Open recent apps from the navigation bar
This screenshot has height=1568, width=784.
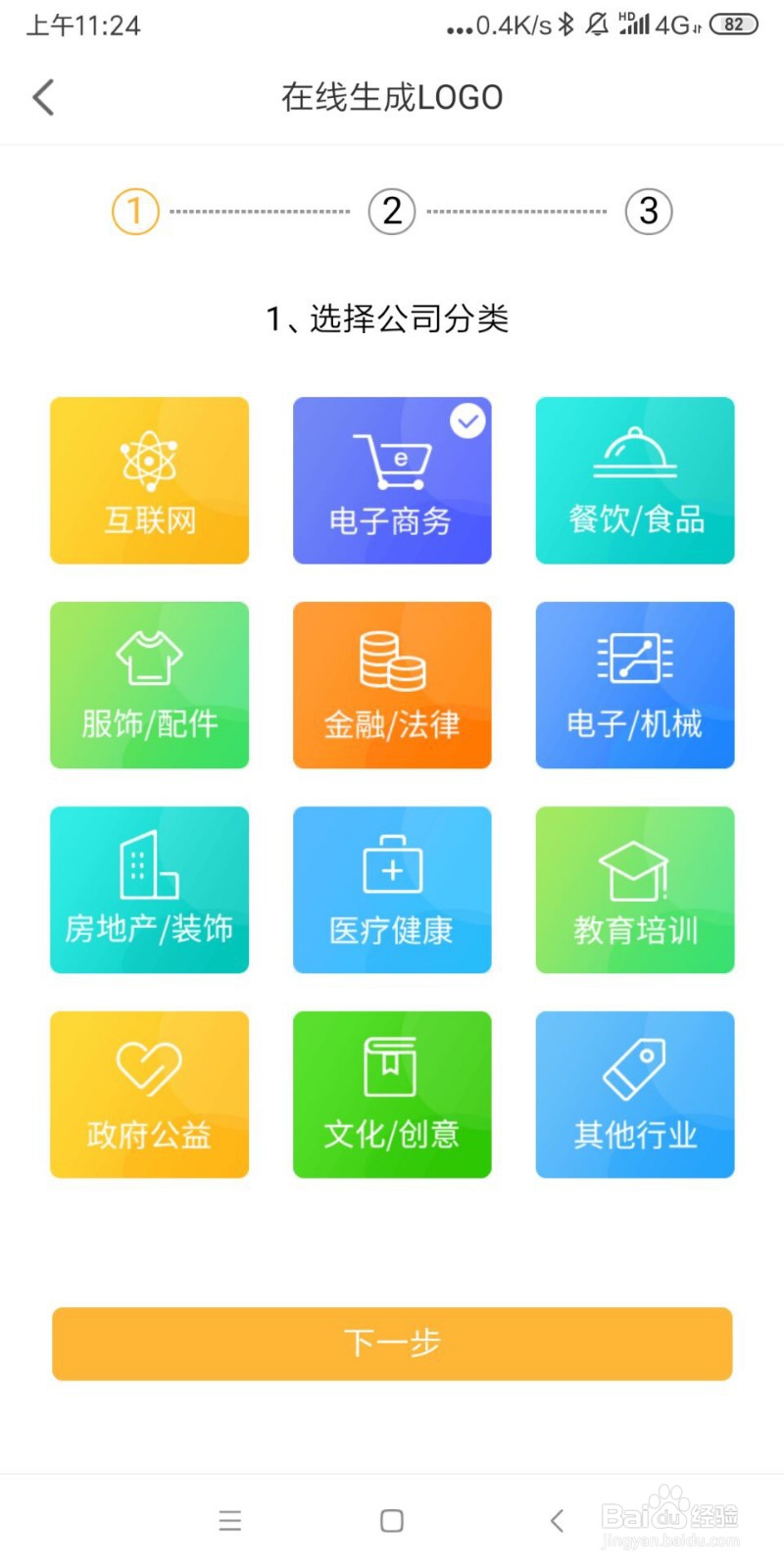point(230,1520)
